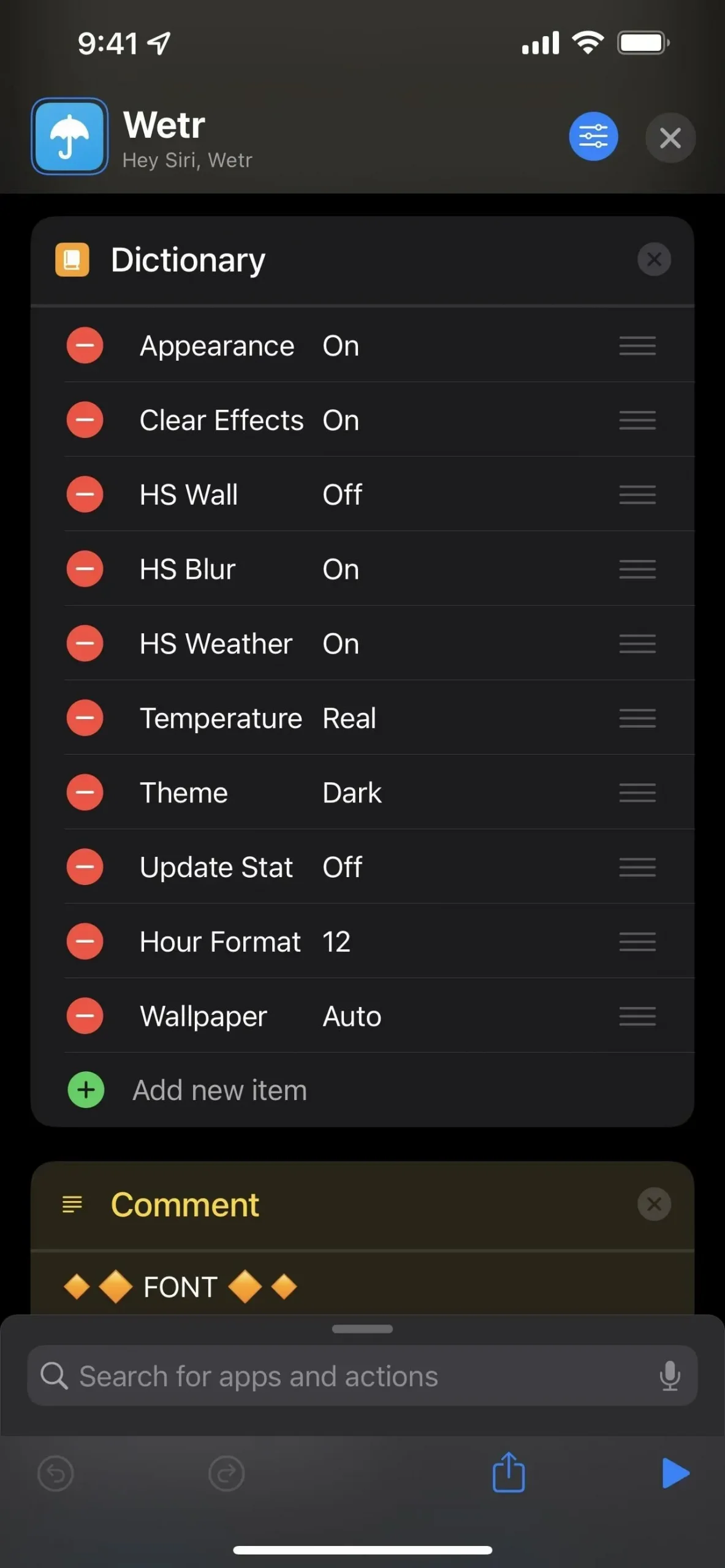725x1568 pixels.
Task: Redo the last edit
Action: (x=227, y=1474)
